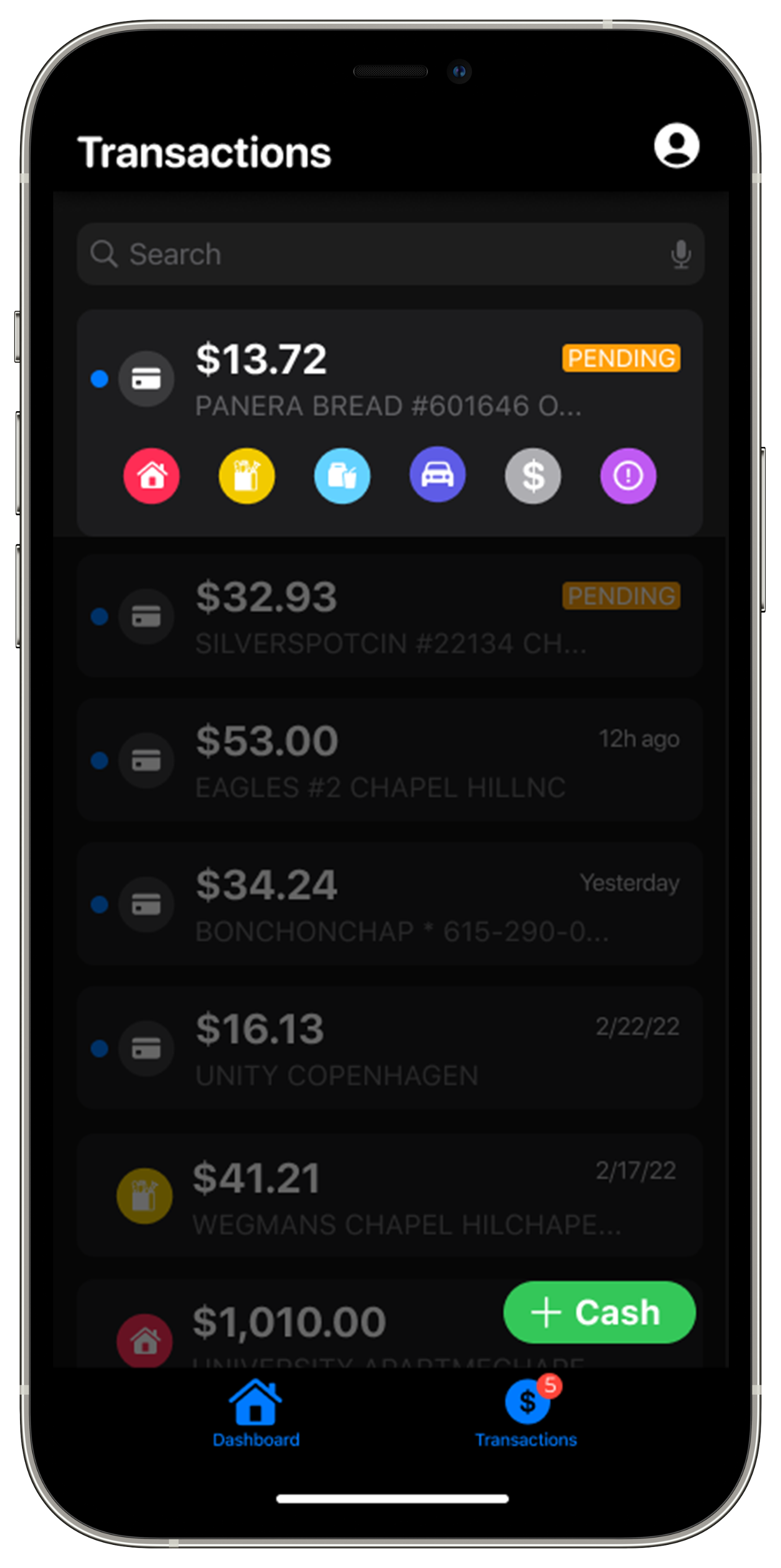Tap the Search transactions field
The width and height of the screenshot is (781, 1568).
[x=377, y=254]
